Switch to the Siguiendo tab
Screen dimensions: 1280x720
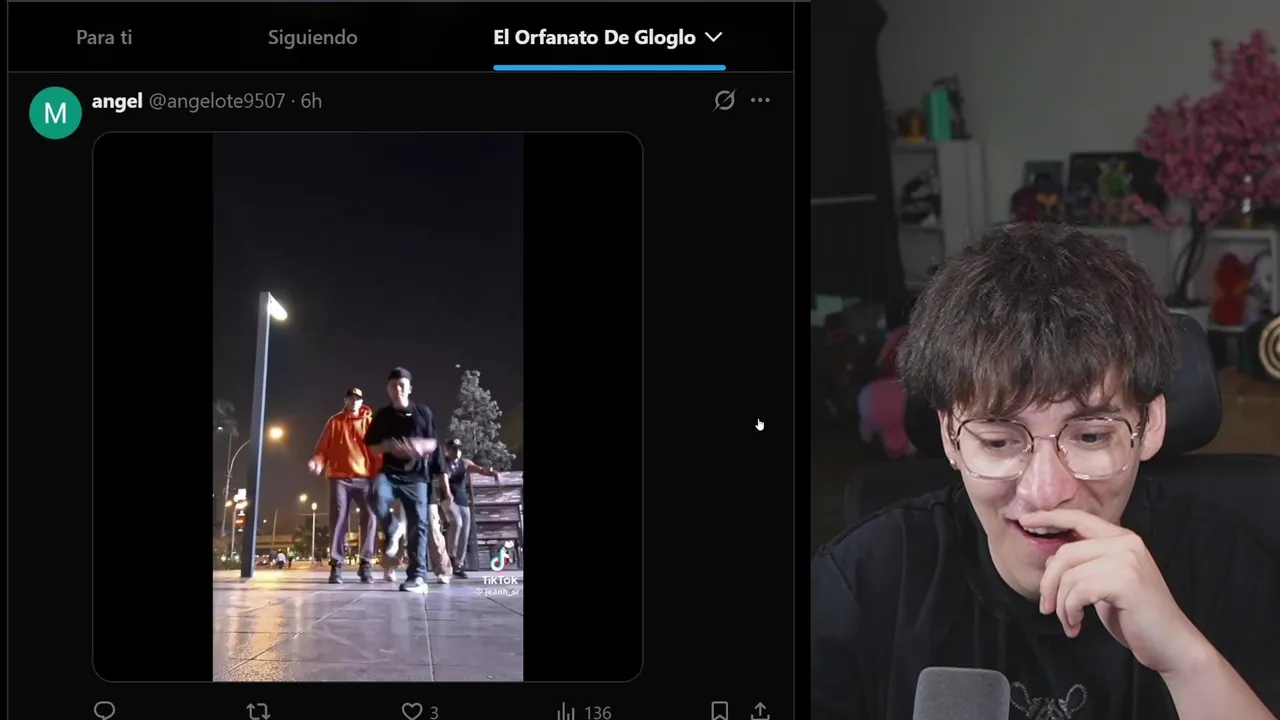pos(312,38)
